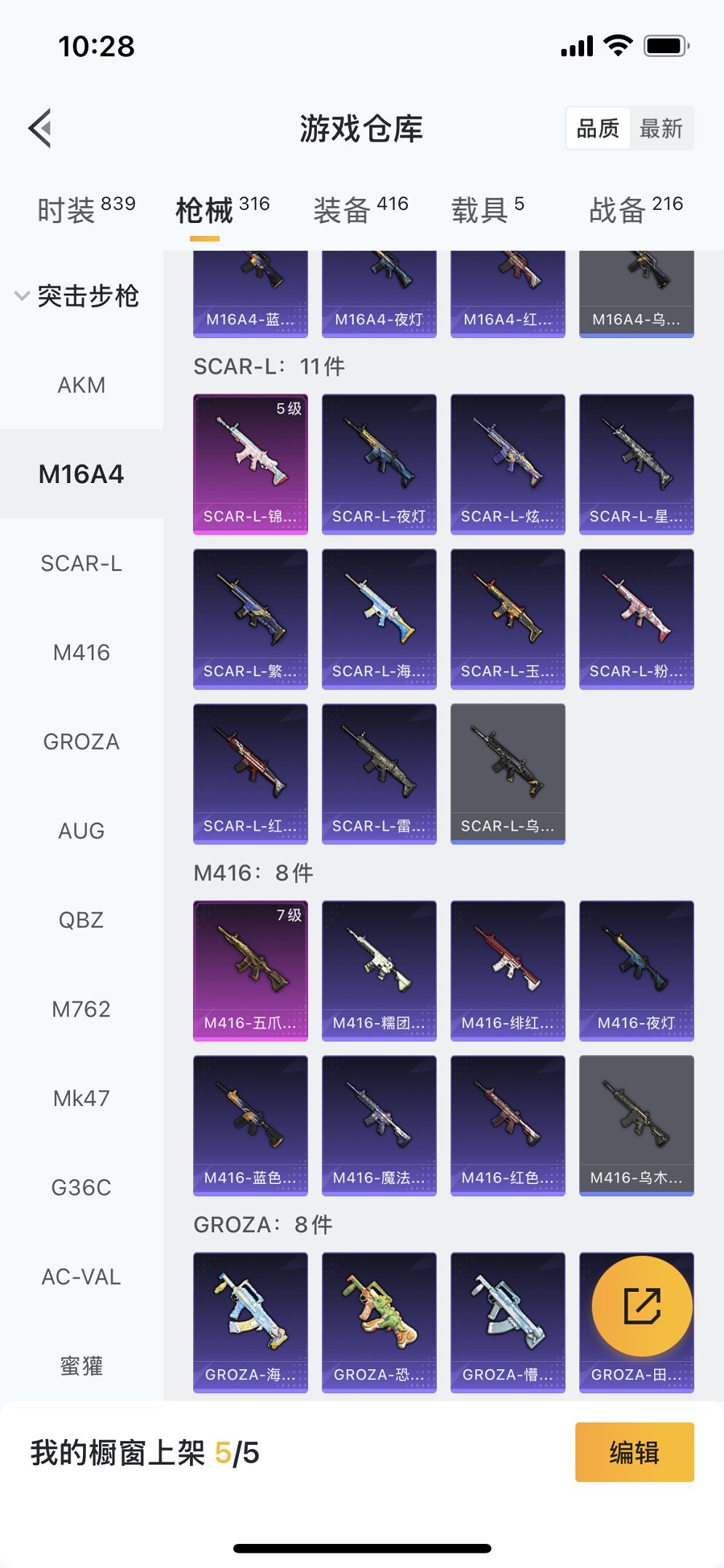View the GROZA-恐 skin card
Viewport: 724px width, 1568px height.
379,1322
